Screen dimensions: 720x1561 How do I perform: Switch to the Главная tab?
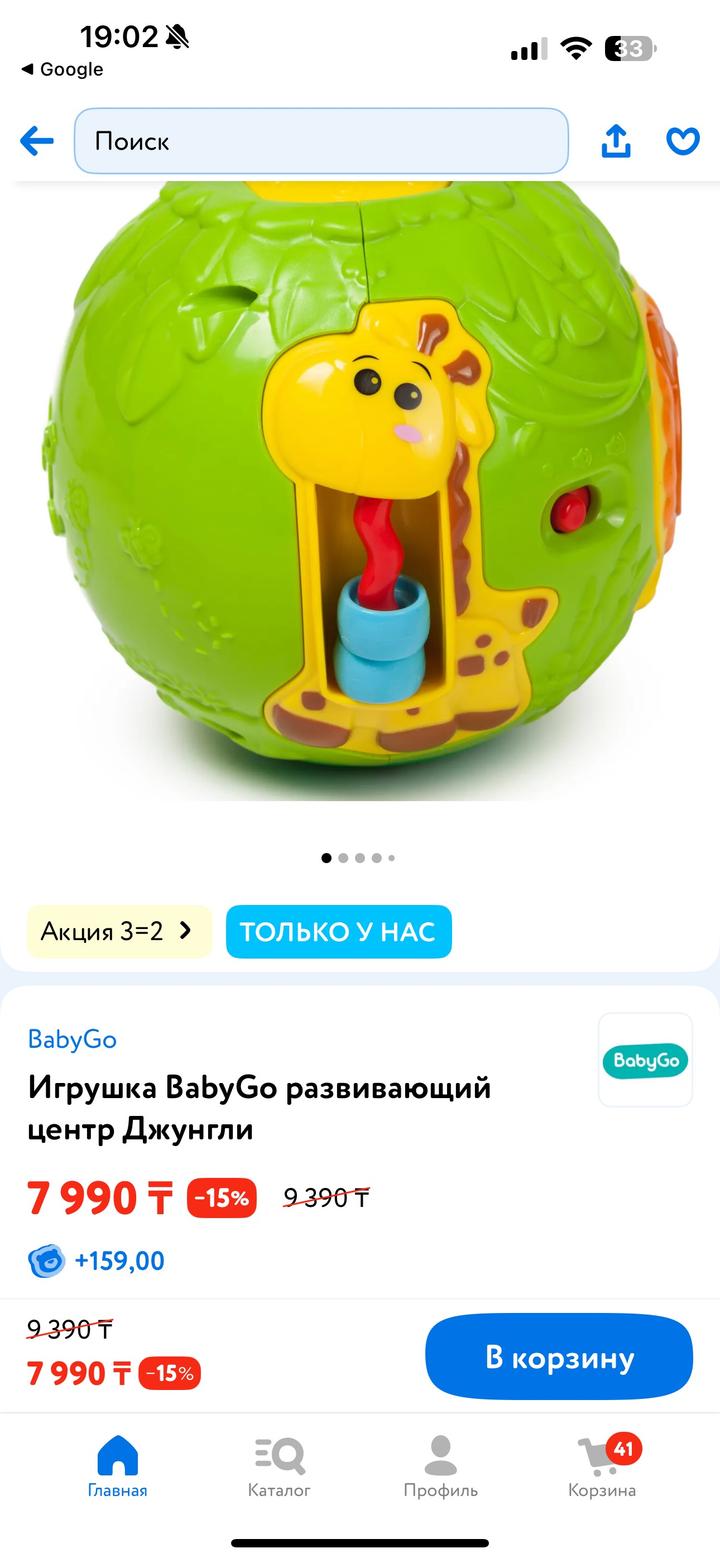click(117, 1467)
